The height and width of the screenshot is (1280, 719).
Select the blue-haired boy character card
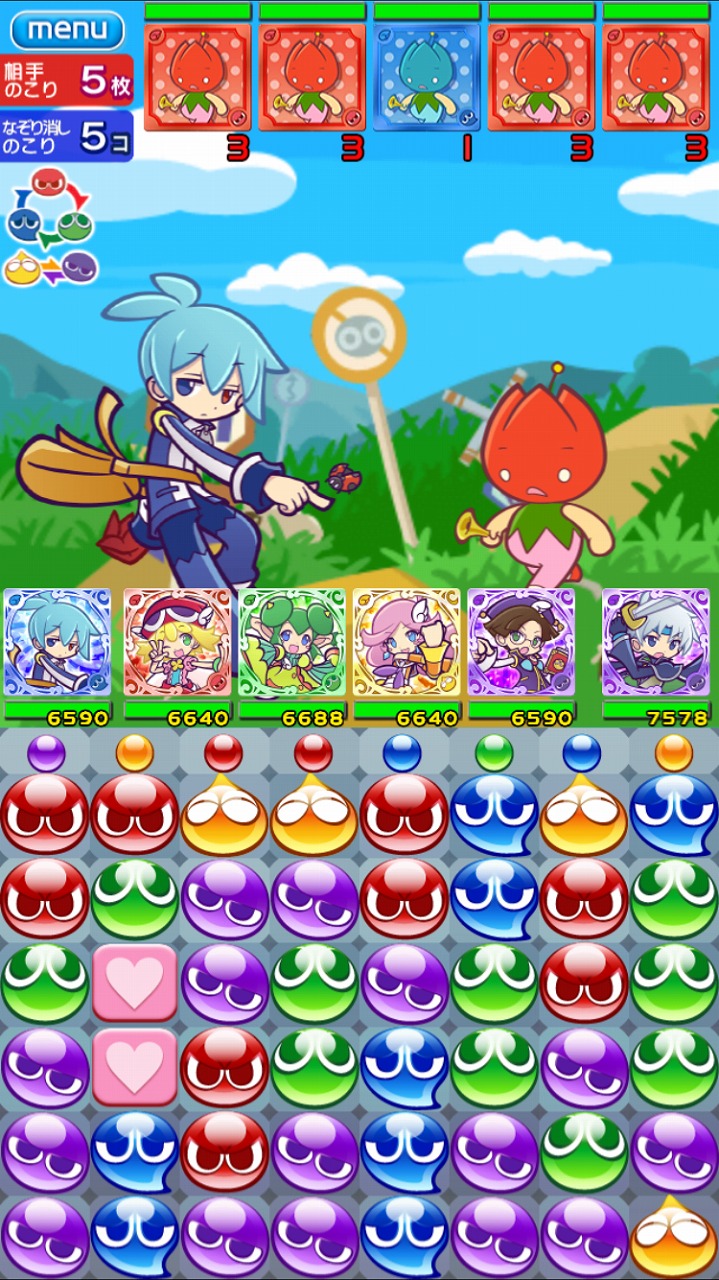pos(56,642)
